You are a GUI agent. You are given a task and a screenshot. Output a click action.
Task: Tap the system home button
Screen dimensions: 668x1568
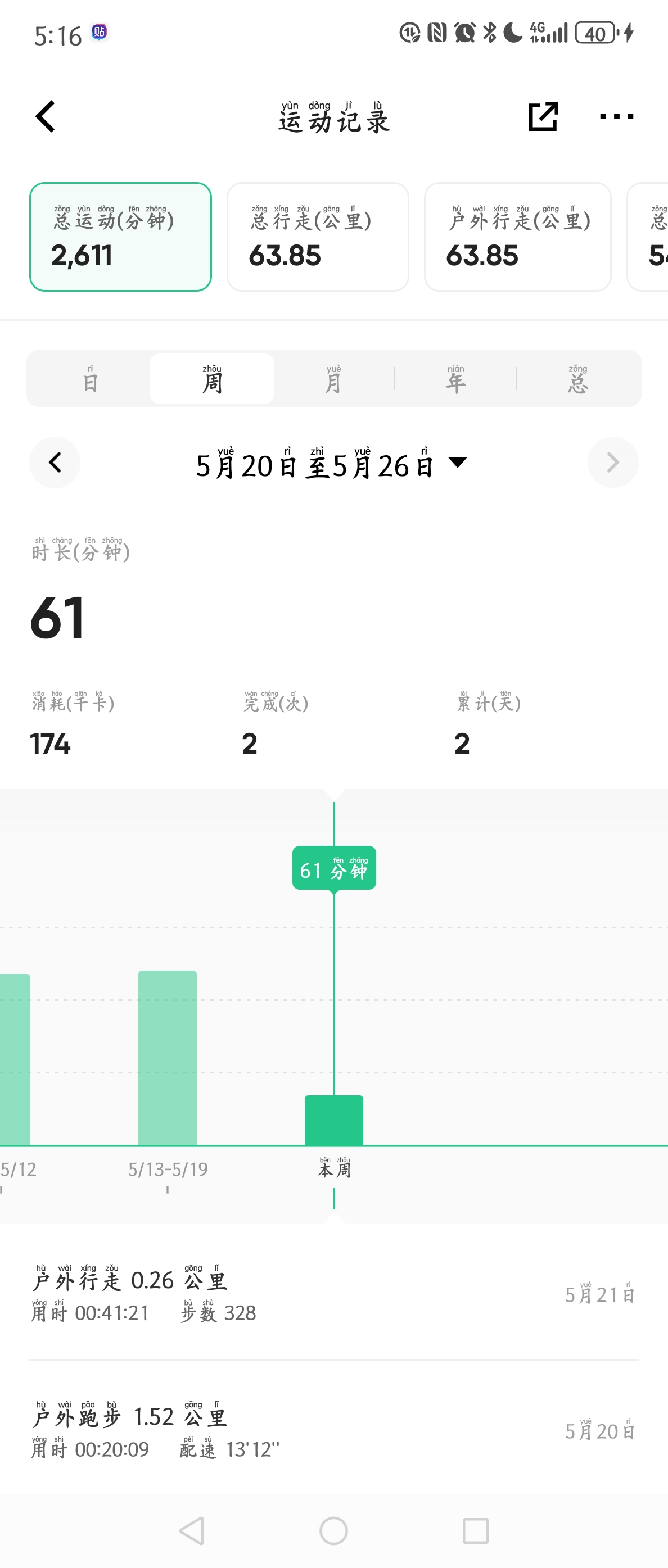tap(333, 1530)
